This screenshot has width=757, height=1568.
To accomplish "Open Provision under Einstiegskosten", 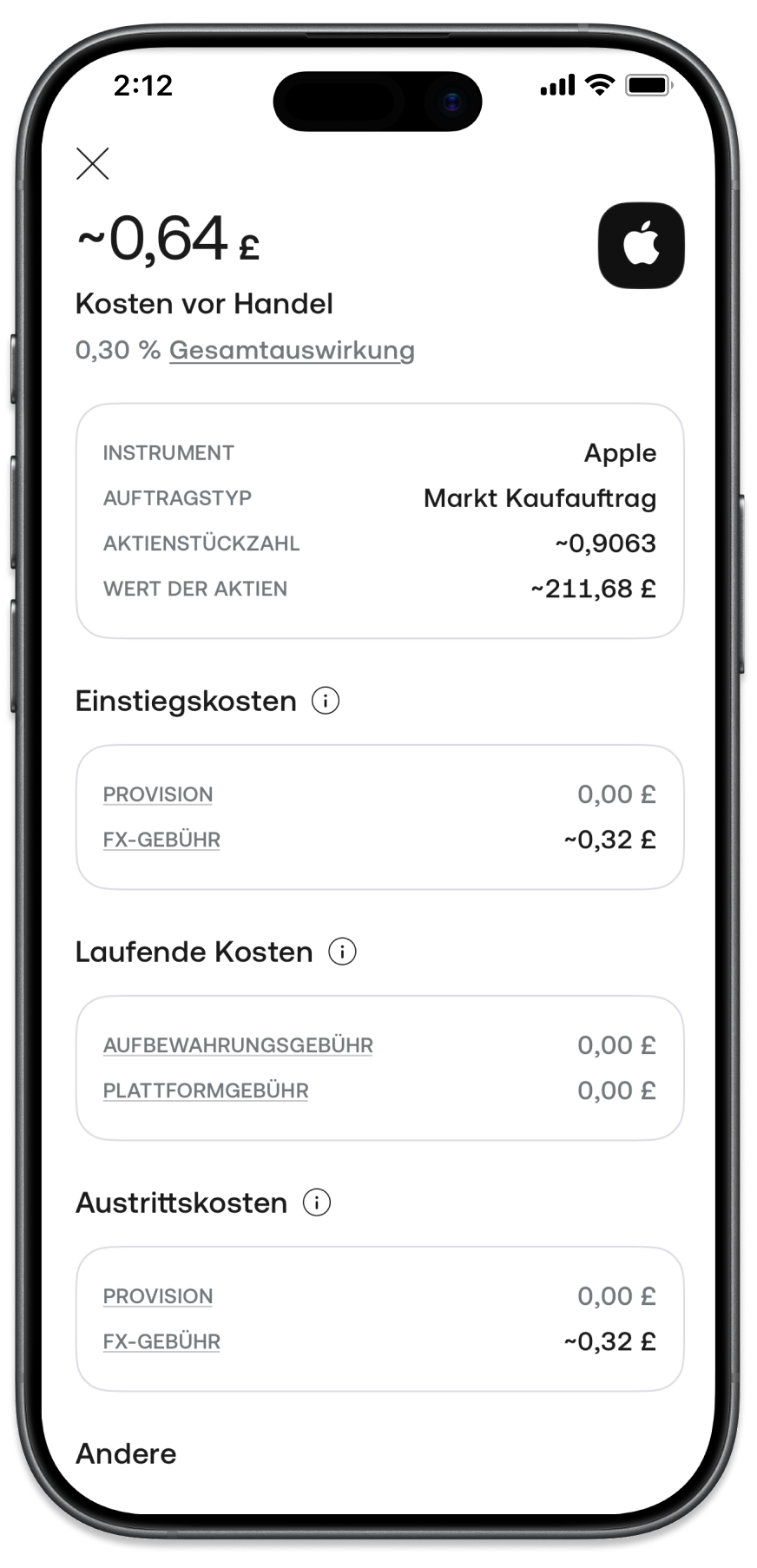I will click(158, 794).
